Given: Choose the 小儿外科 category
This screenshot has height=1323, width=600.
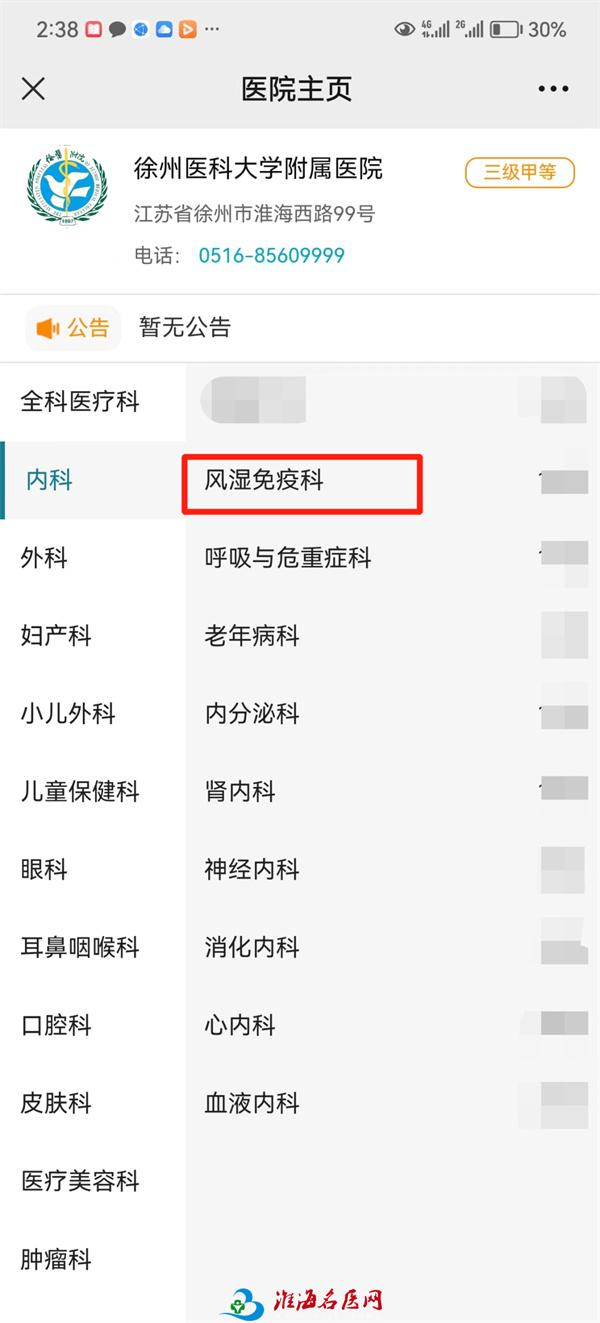Looking at the screenshot, I should click(93, 714).
